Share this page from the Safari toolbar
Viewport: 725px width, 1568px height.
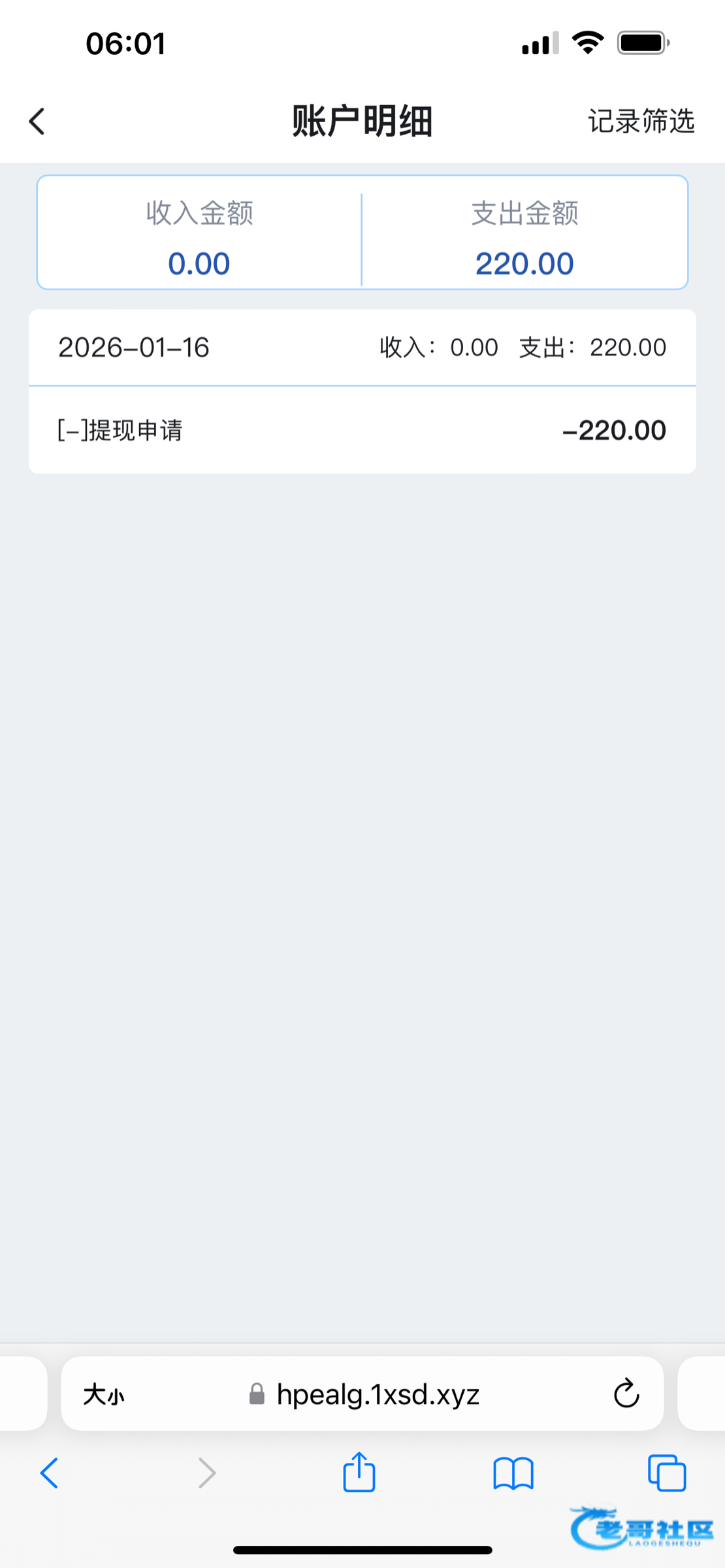coord(359,1473)
